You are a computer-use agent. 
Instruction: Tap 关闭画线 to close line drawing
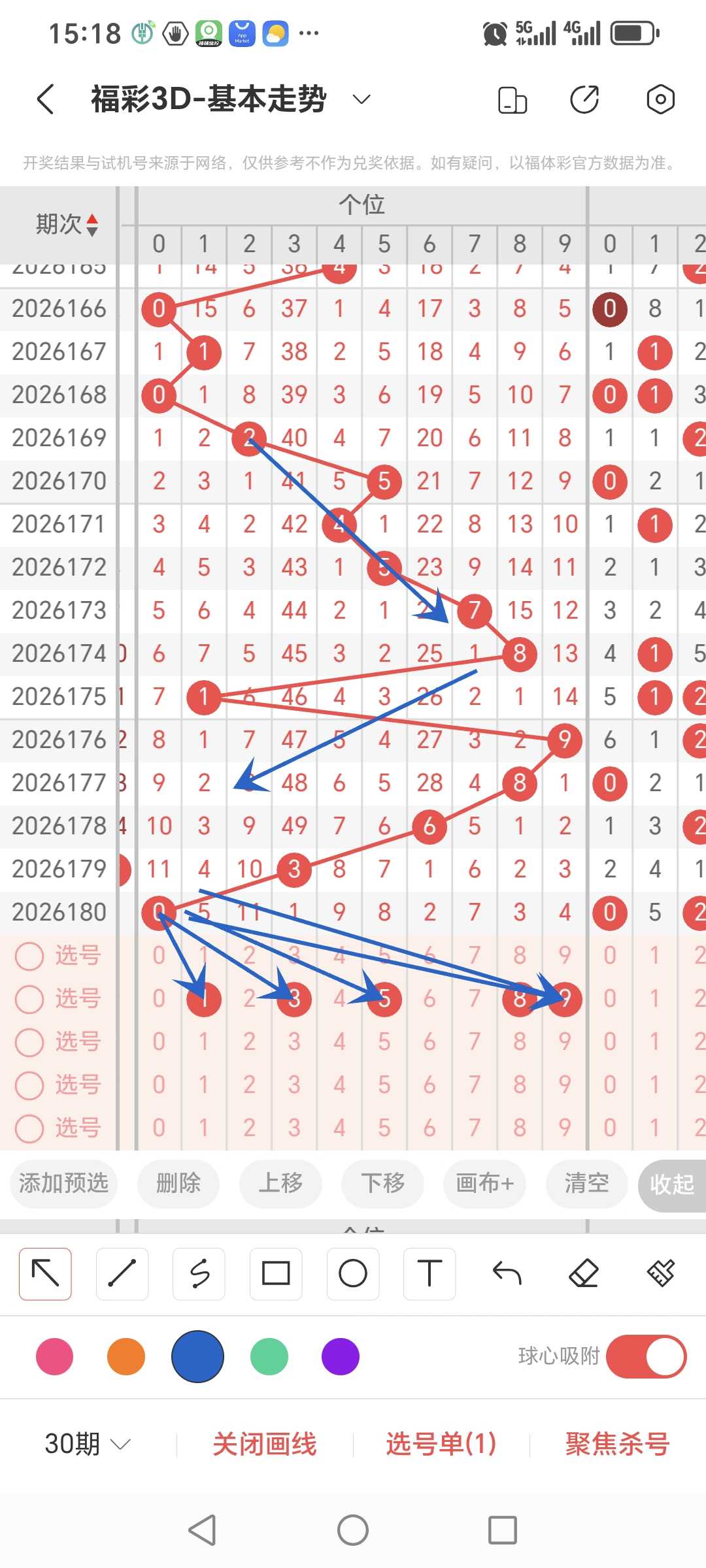tap(265, 1444)
